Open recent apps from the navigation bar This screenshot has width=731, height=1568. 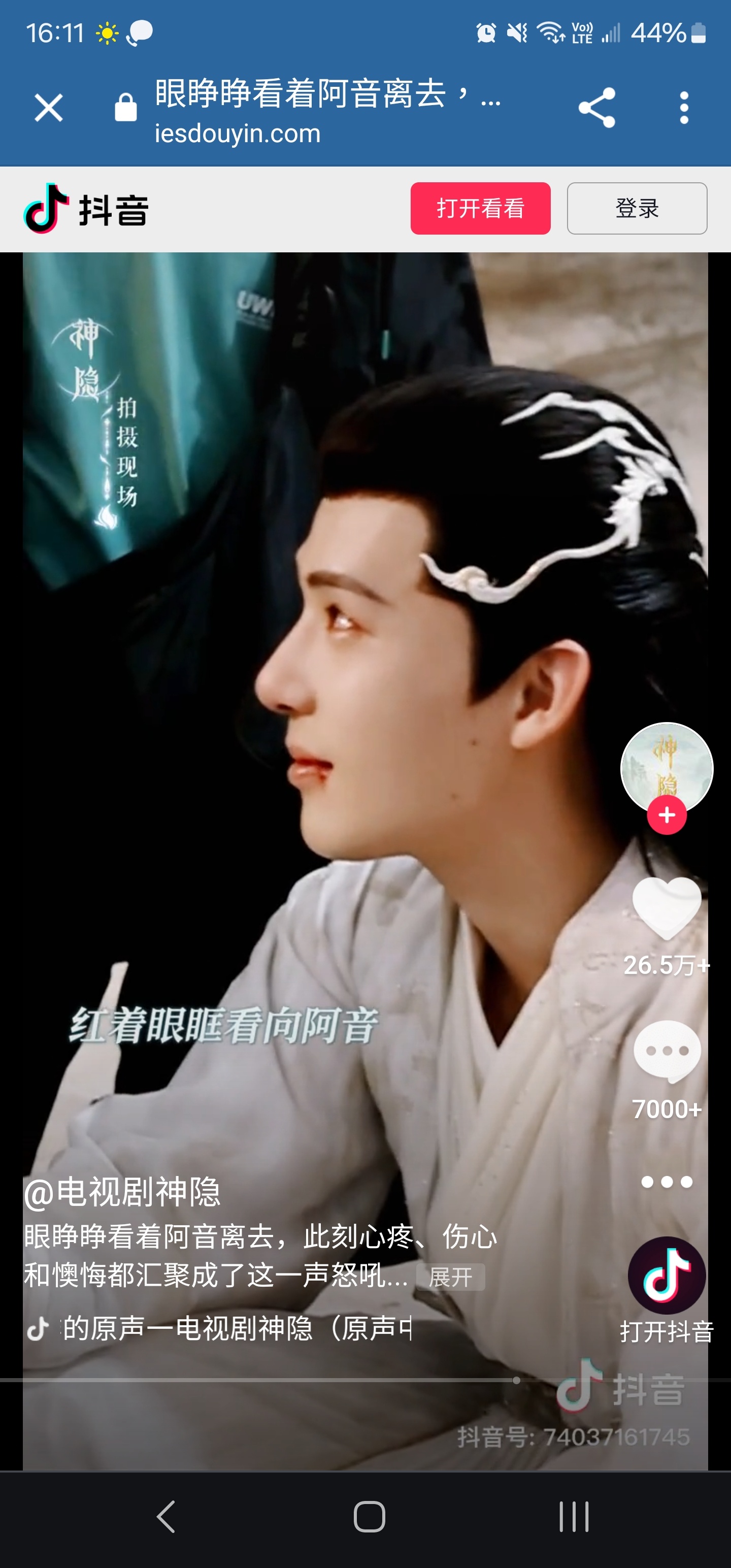(573, 1516)
